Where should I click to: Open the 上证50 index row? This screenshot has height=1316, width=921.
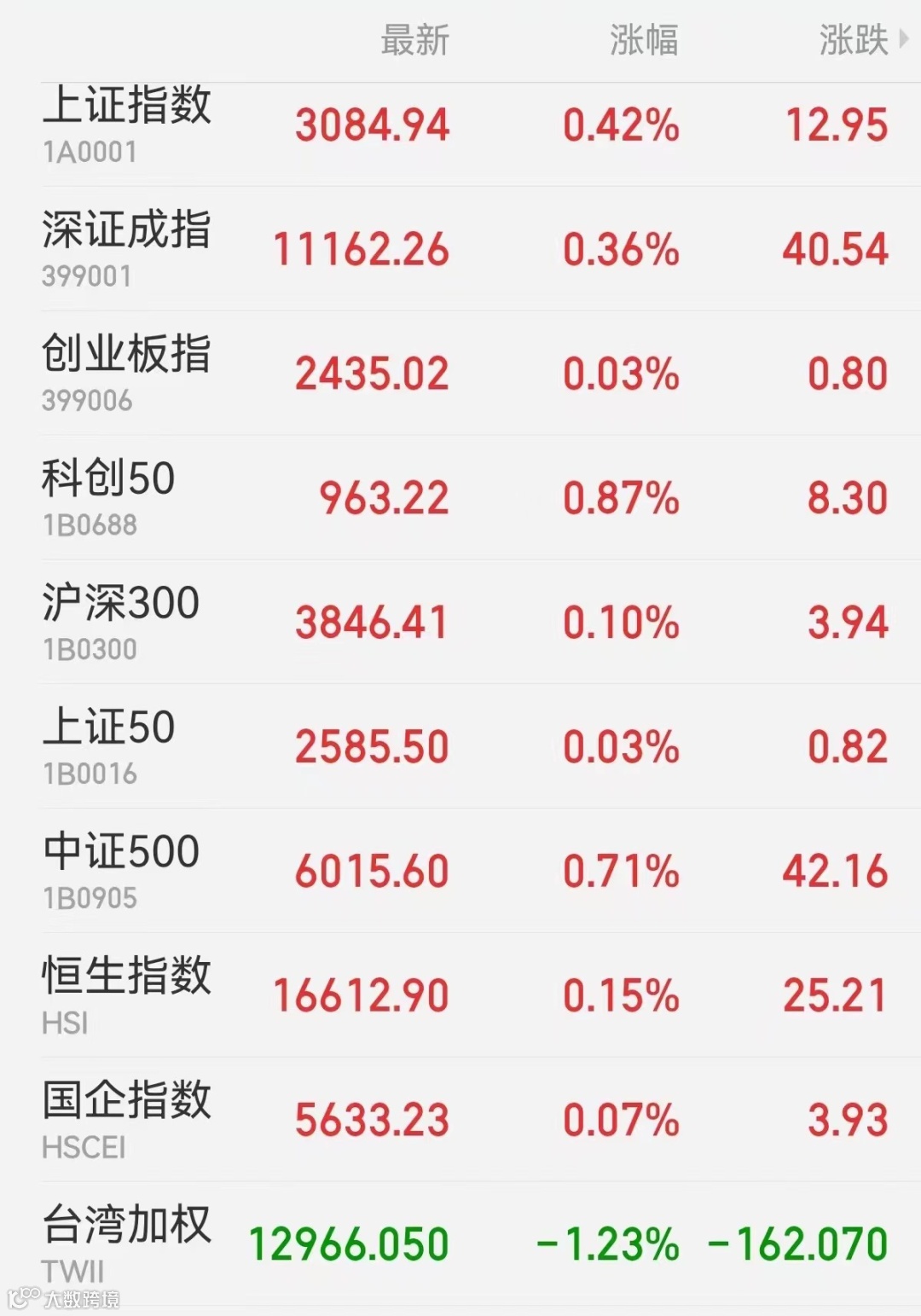(x=460, y=746)
